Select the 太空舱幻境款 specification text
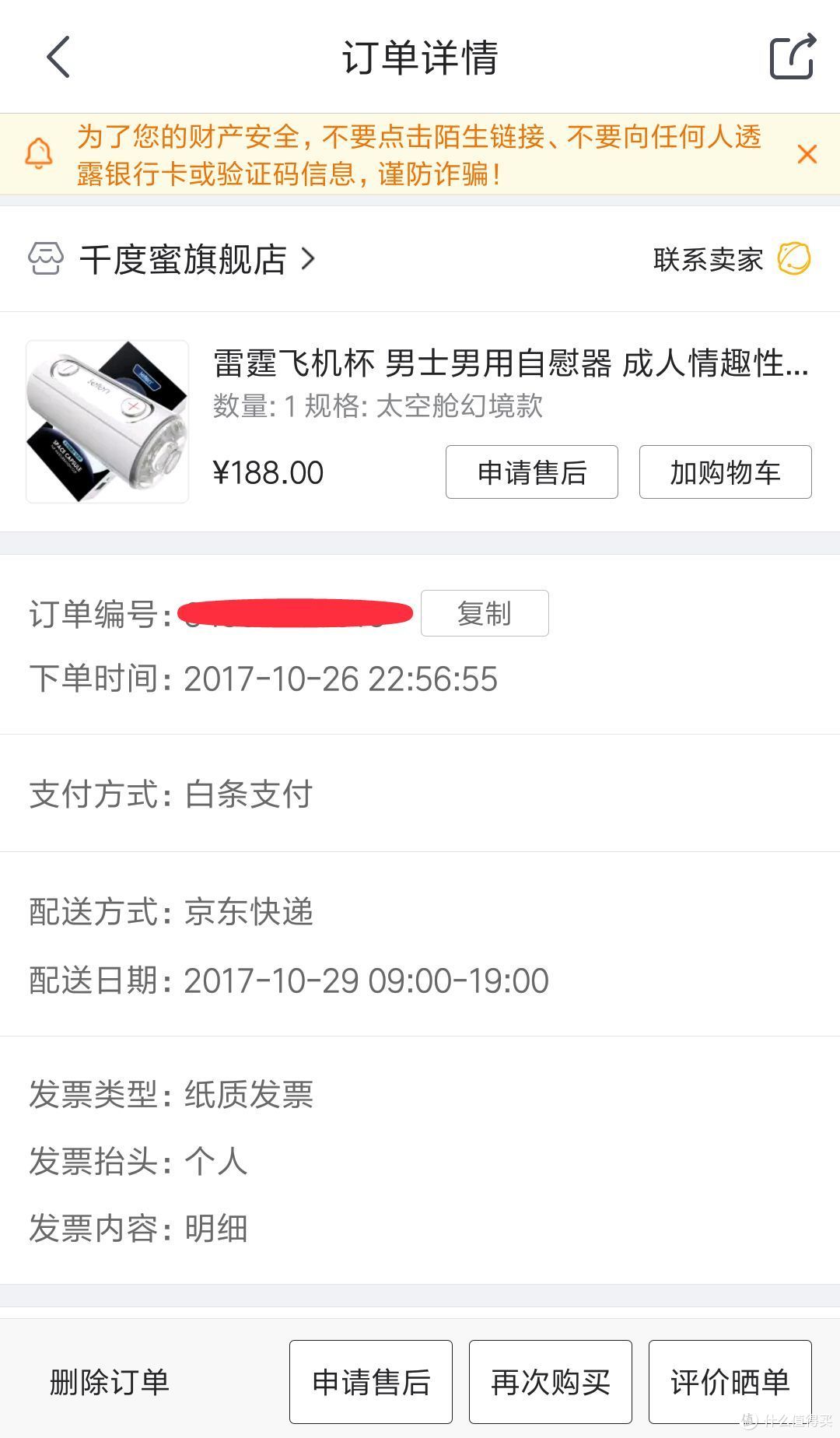840x1438 pixels. 460,403
